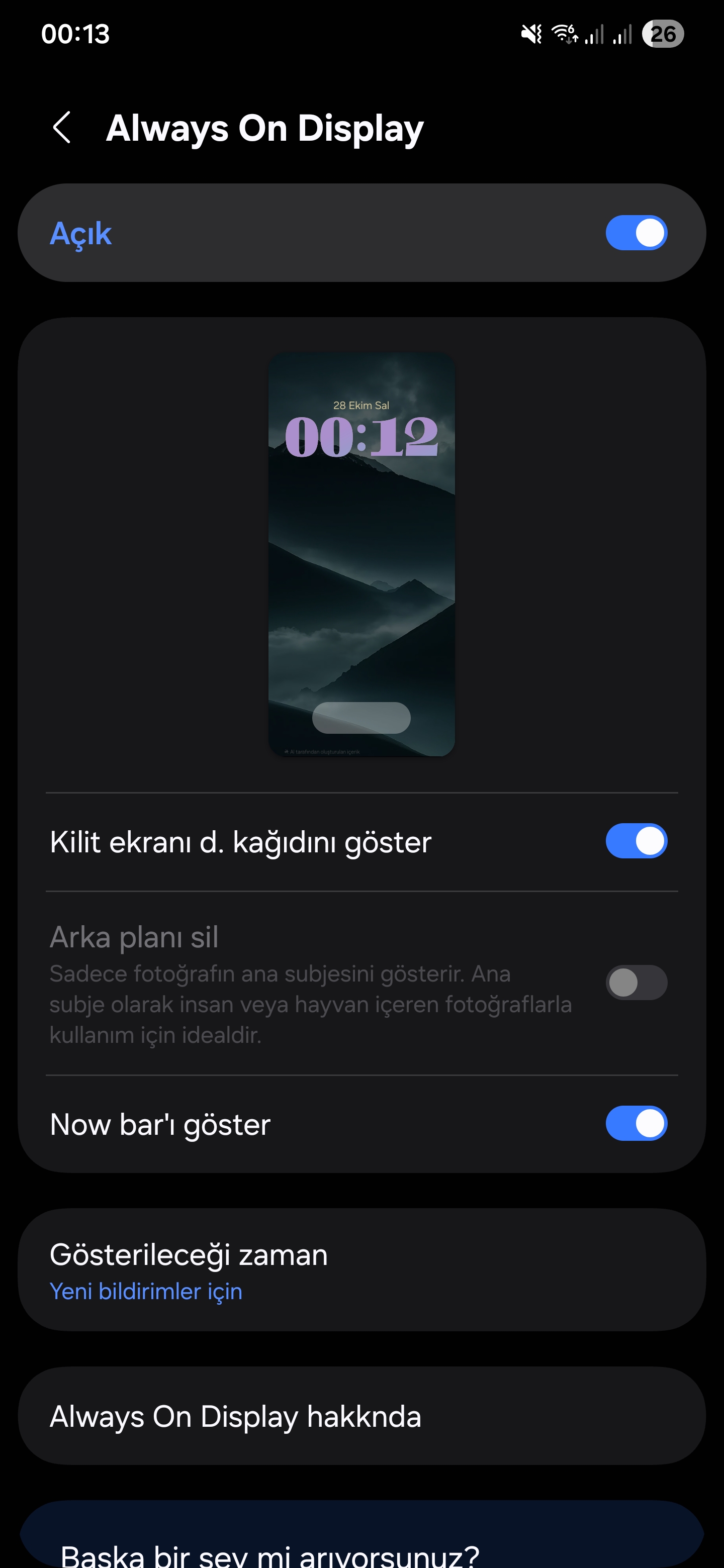Disable Kilit ekranı d. kağıdını göster

(636, 841)
